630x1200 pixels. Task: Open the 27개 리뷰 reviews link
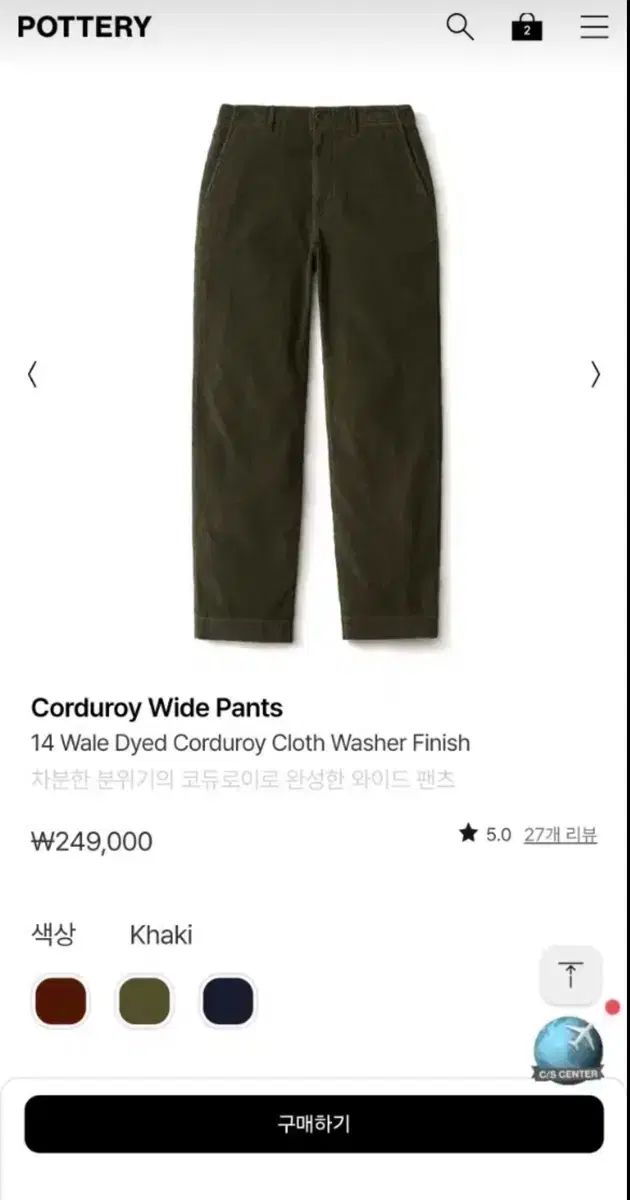(x=560, y=834)
